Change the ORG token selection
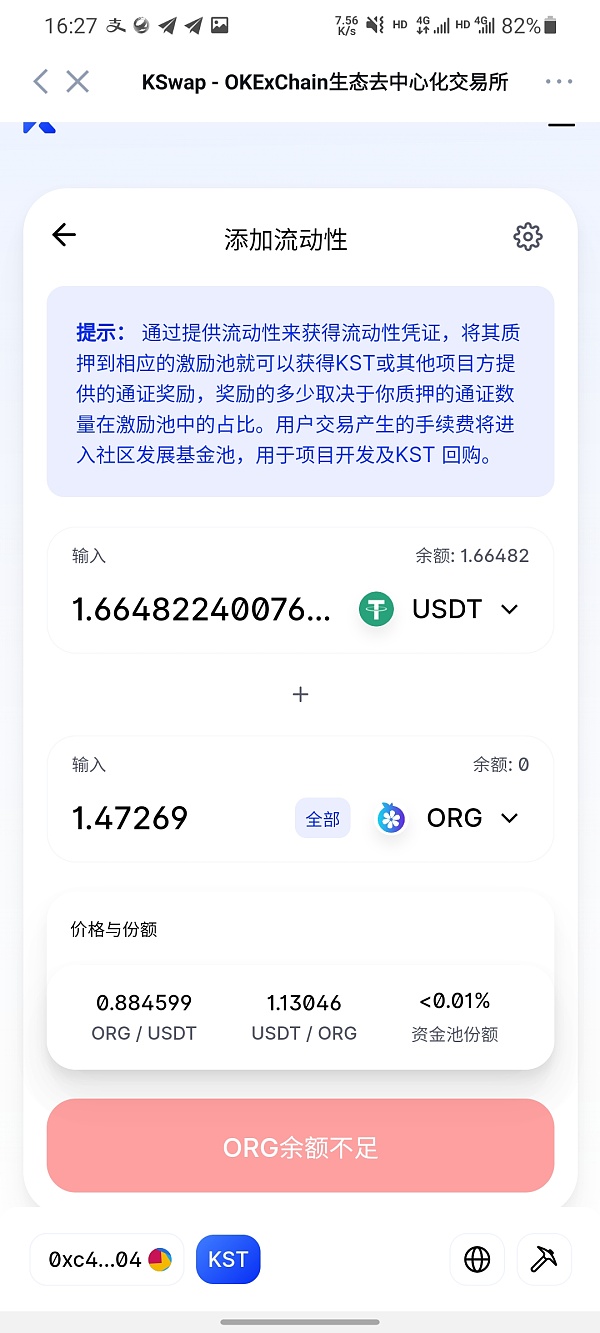This screenshot has width=600, height=1333. click(x=448, y=818)
